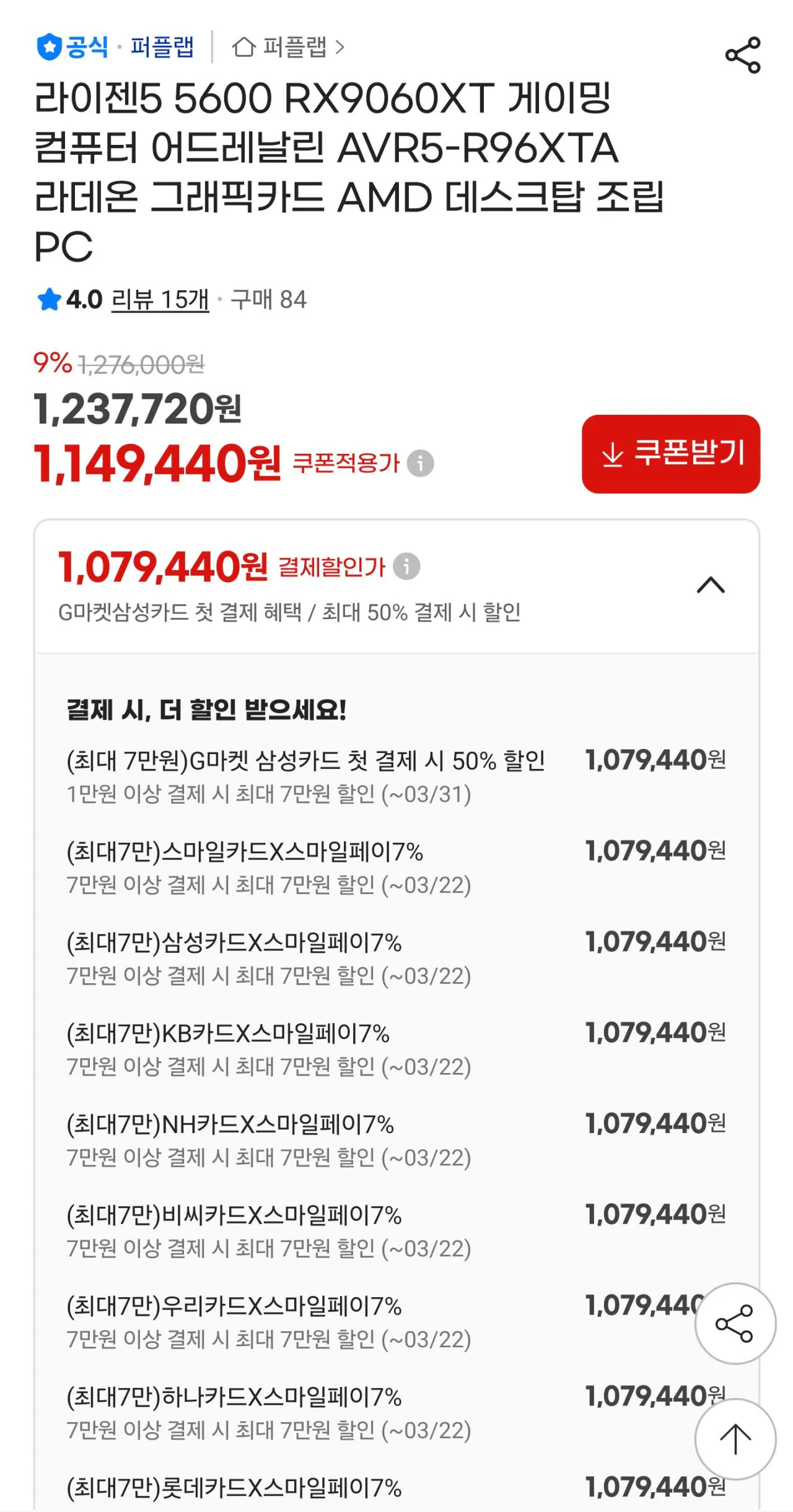
Task: Click the download arrow inside 쿠폰받기 button
Action: (614, 454)
